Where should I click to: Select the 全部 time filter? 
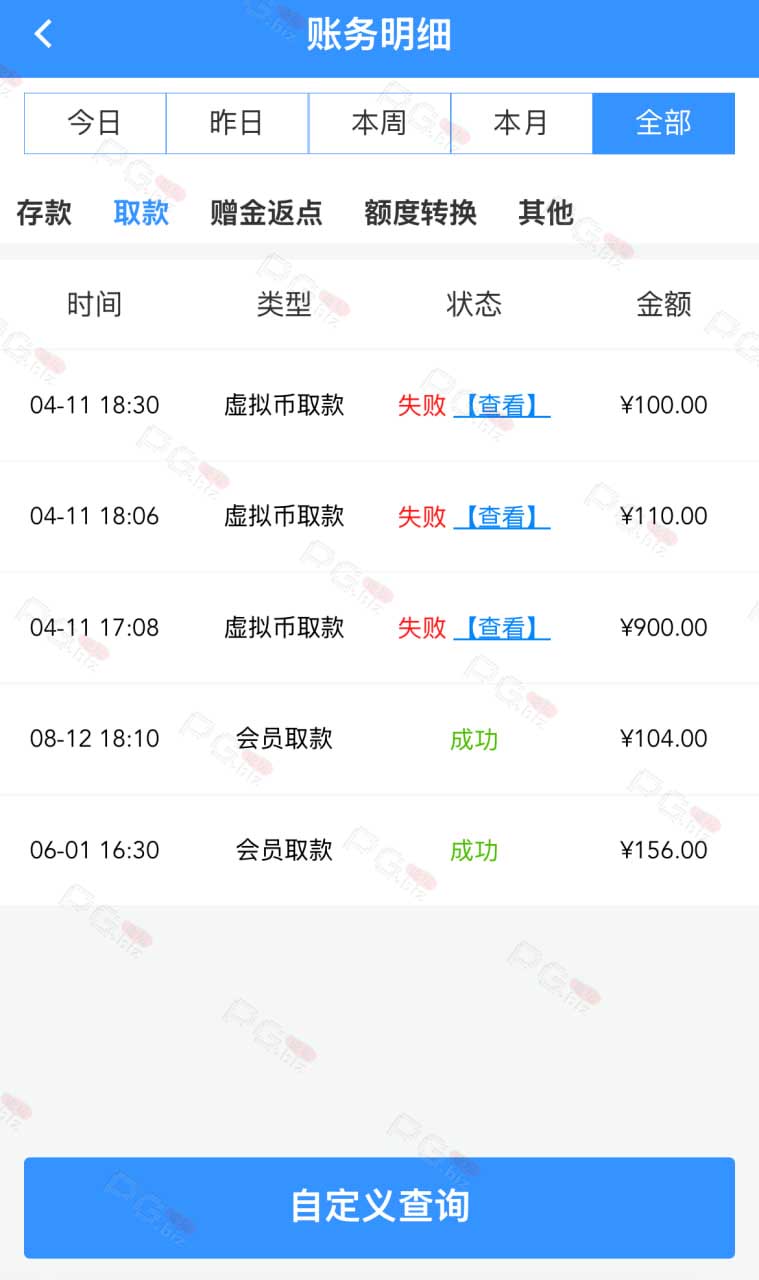coord(664,123)
